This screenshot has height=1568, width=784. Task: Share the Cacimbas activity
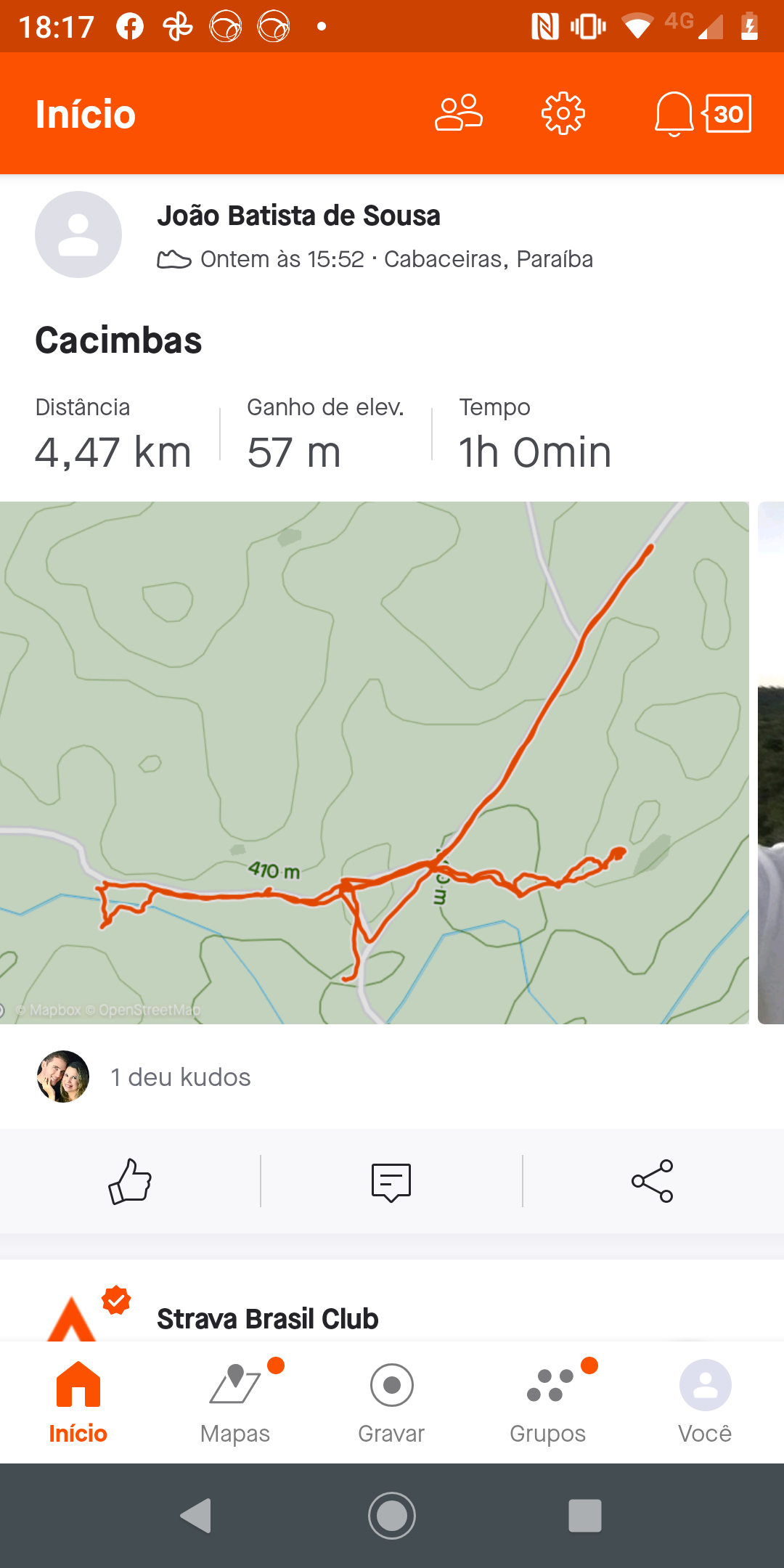653,1181
